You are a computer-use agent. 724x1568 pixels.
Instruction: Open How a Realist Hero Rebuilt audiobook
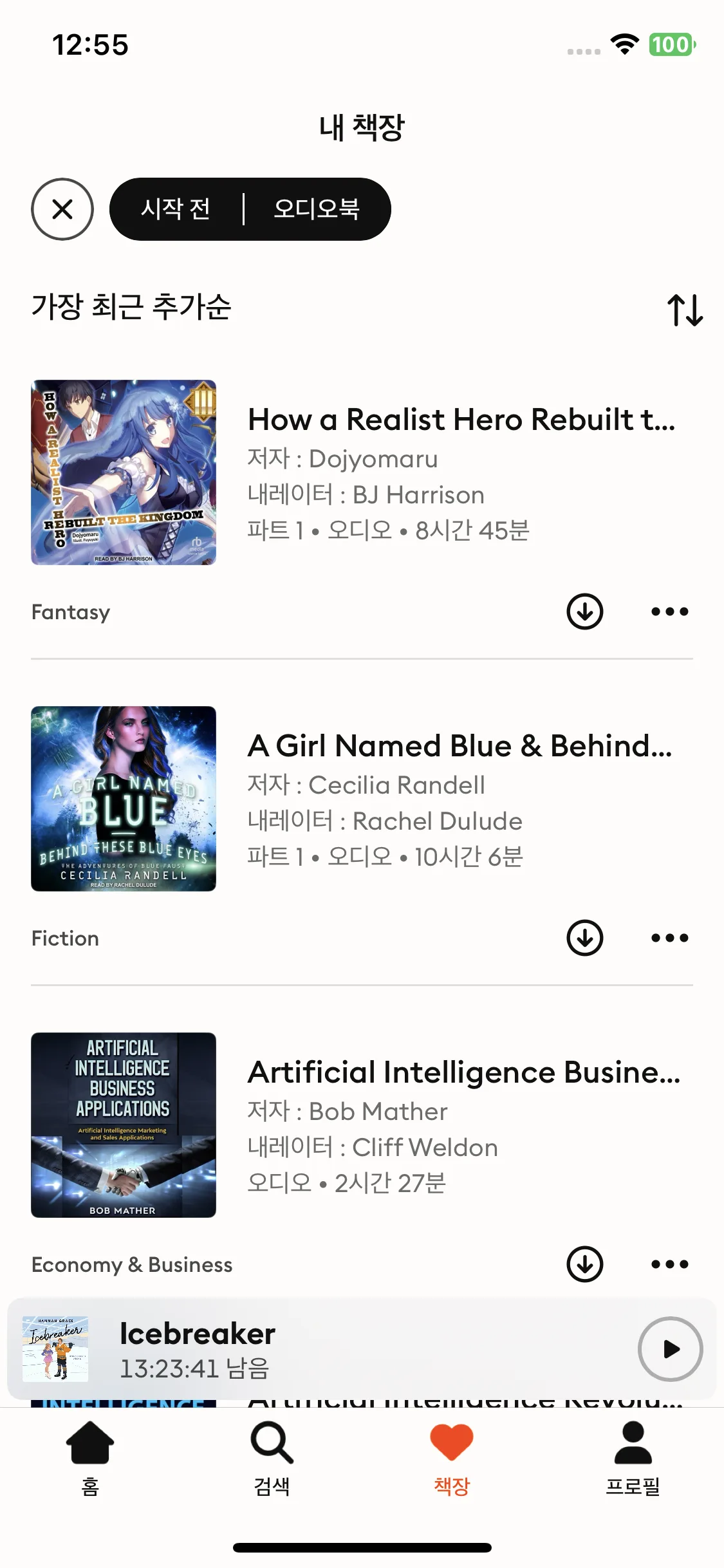point(461,420)
